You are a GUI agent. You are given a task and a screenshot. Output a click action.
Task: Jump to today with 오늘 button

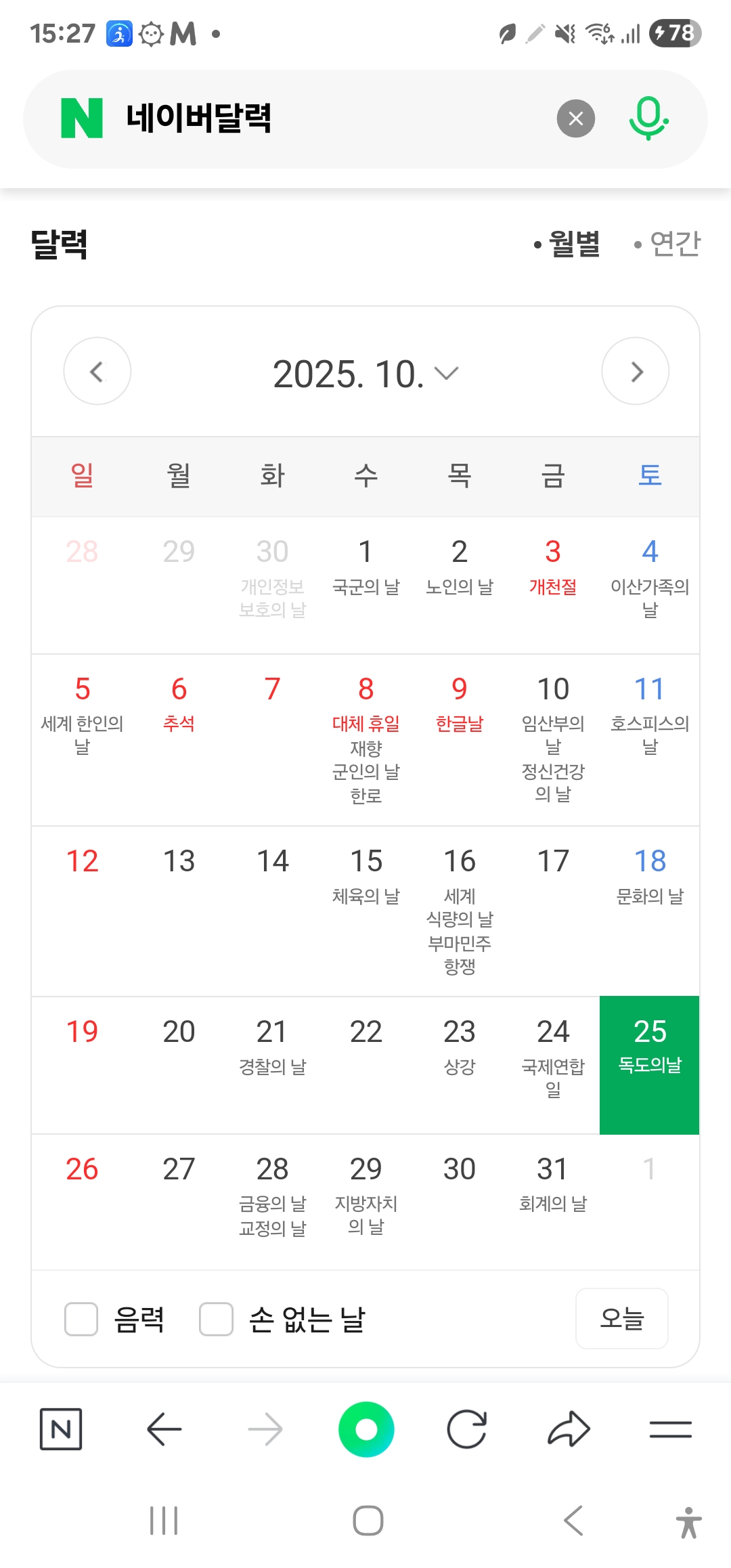tap(621, 1318)
